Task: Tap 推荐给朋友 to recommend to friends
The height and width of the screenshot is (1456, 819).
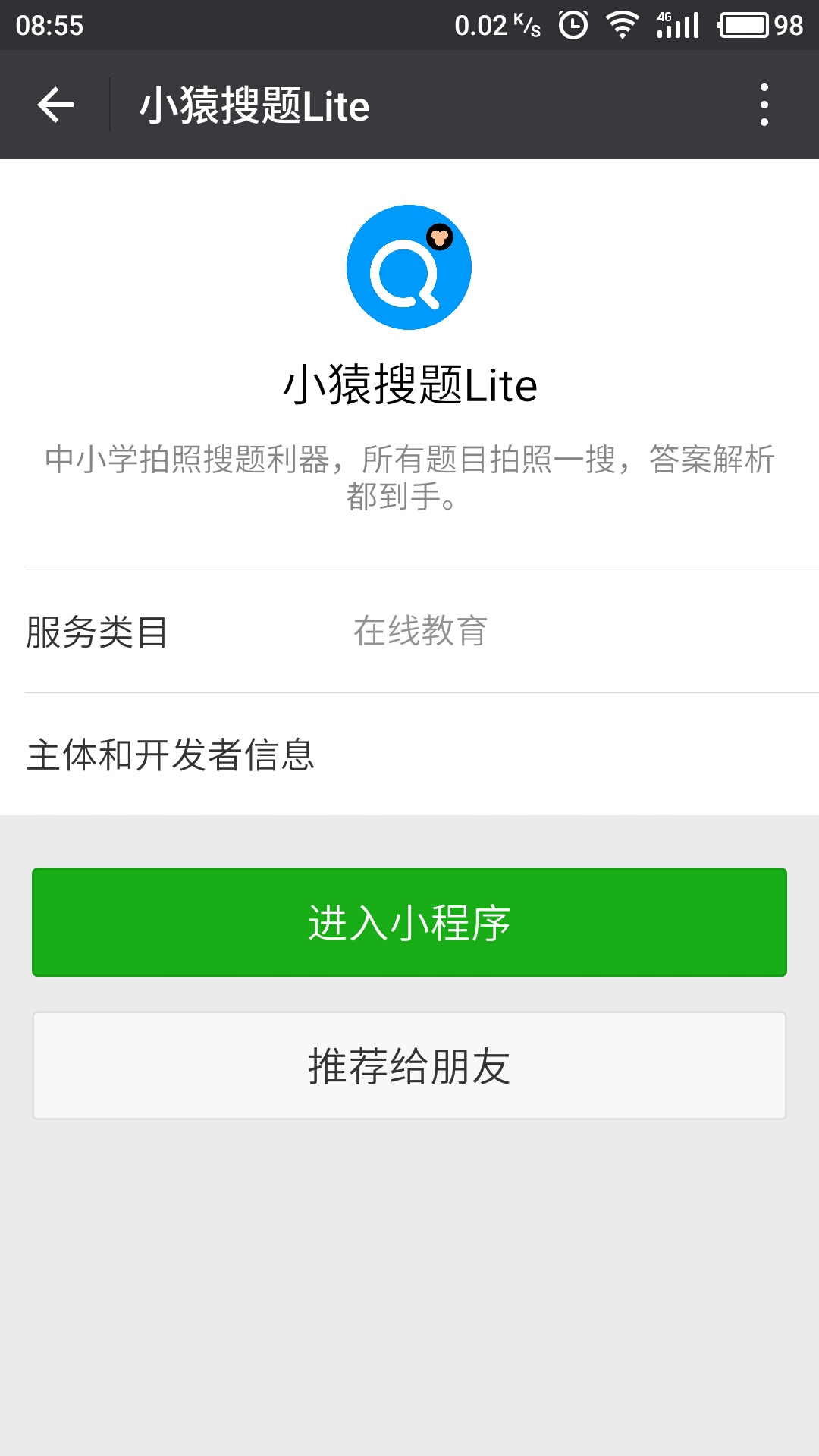Action: click(x=409, y=1065)
